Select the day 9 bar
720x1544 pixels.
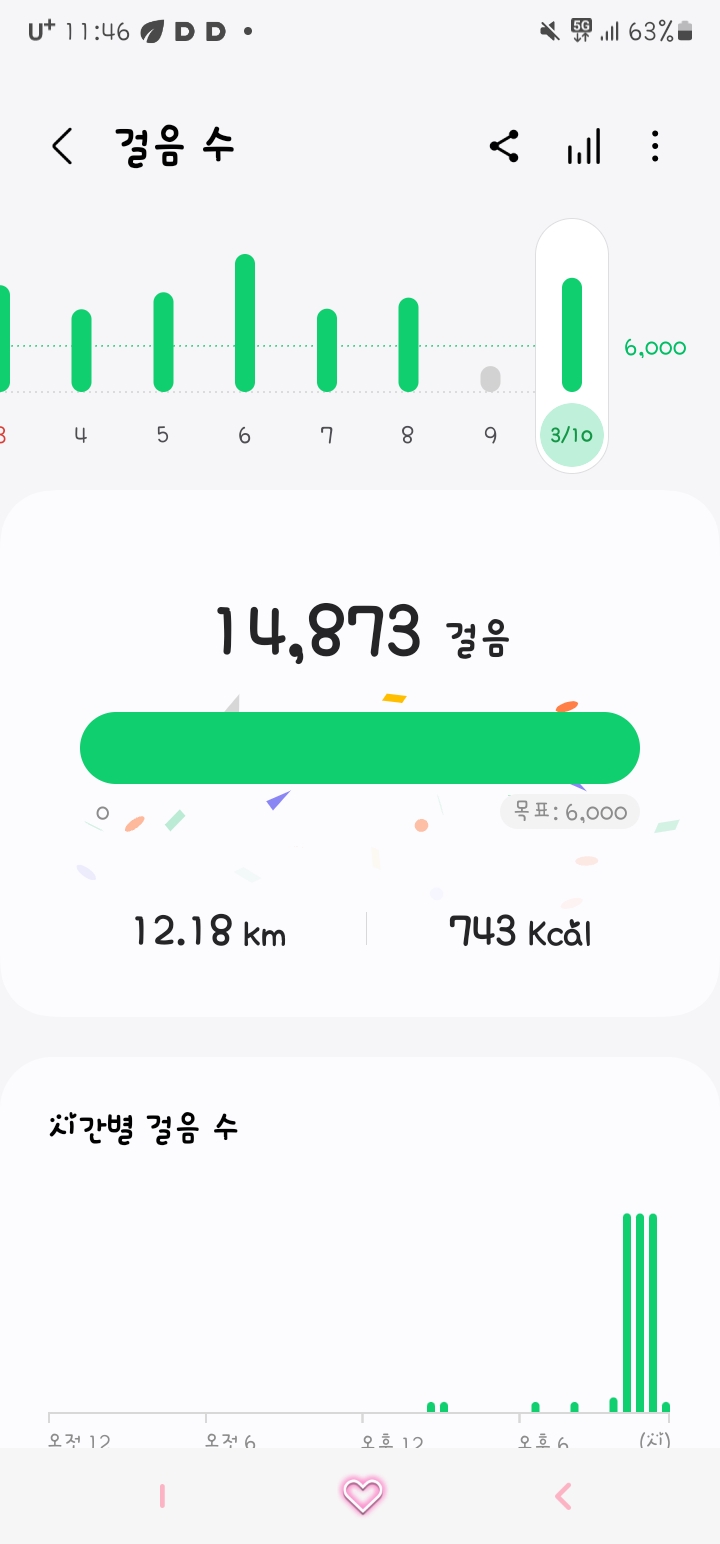(x=490, y=379)
